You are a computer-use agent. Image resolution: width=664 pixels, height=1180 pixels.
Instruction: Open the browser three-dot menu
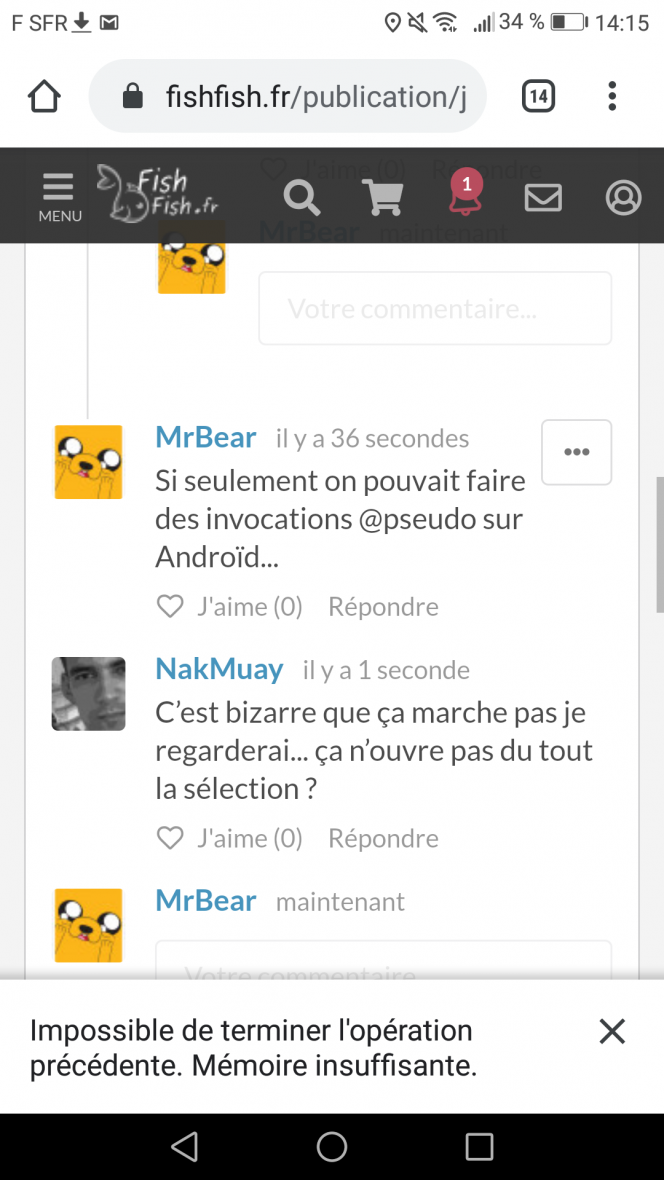(x=612, y=96)
